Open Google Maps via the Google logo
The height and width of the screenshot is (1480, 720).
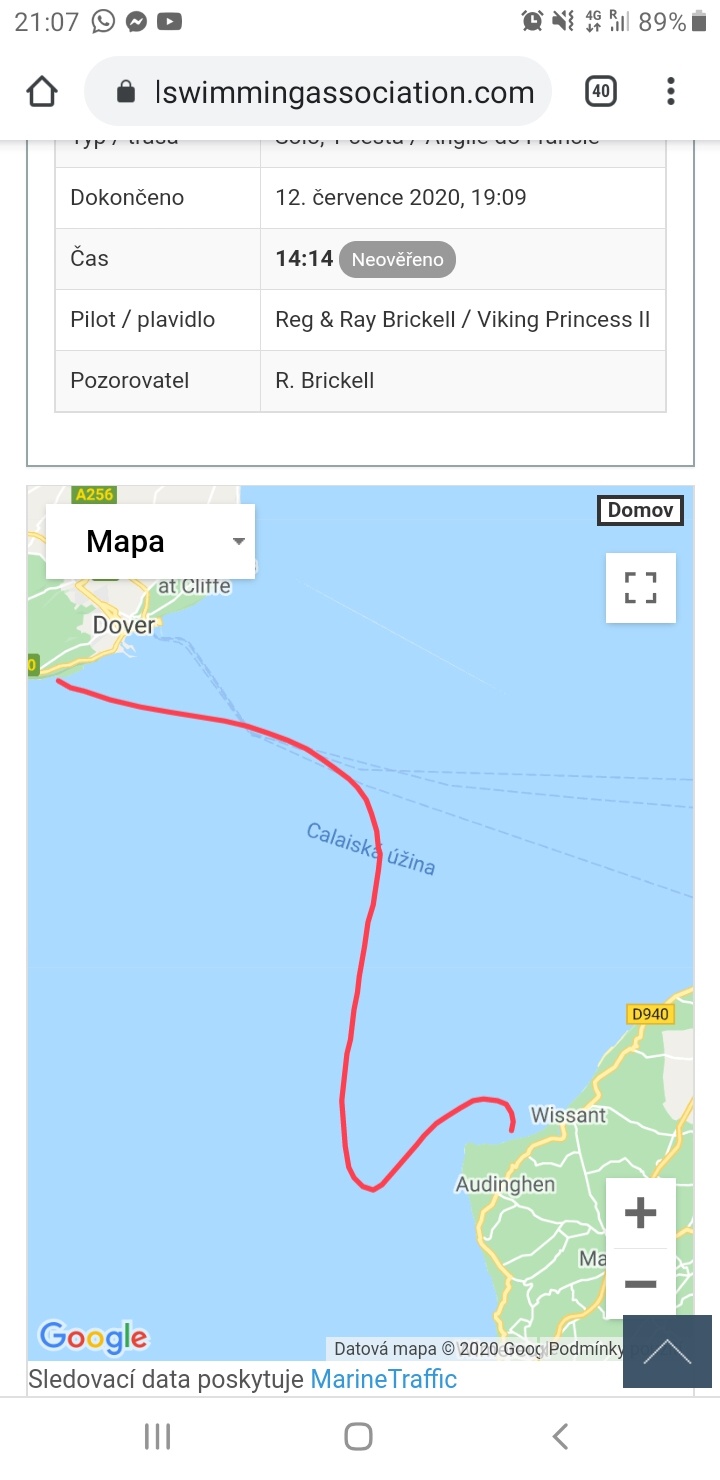click(93, 1336)
